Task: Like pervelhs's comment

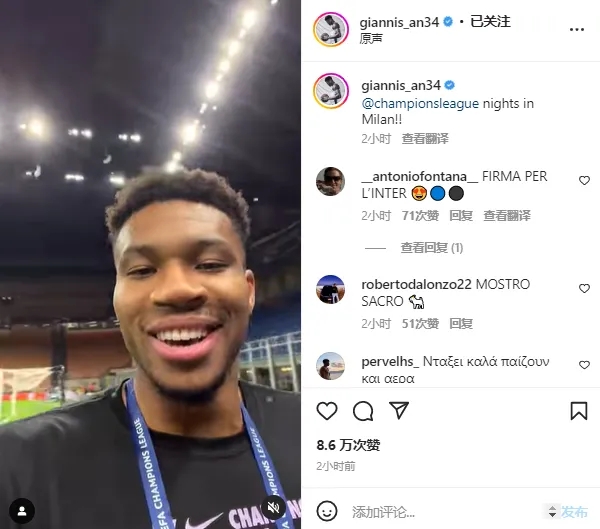Action: 585,366
